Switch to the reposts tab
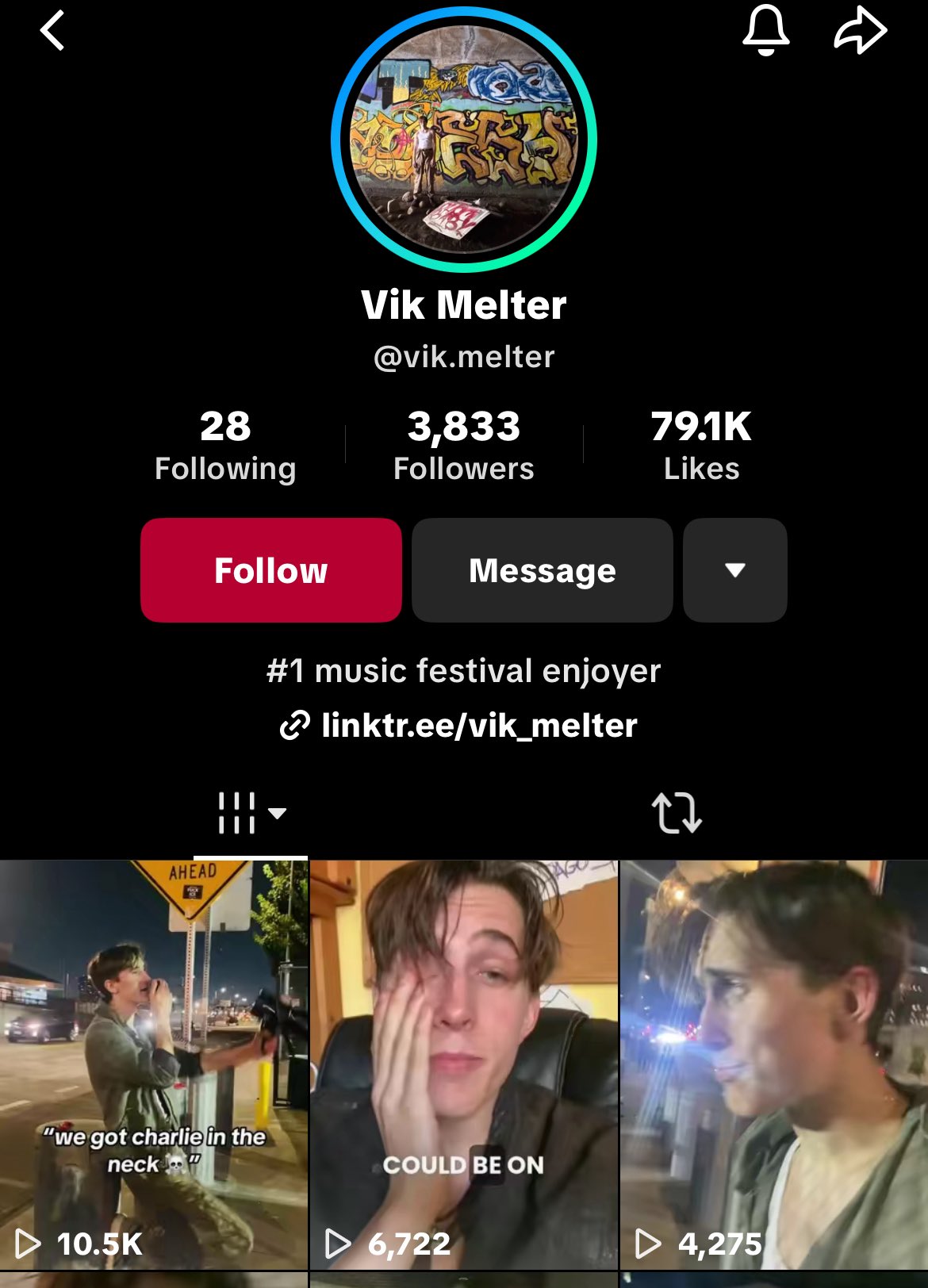The width and height of the screenshot is (928, 1288). [677, 814]
